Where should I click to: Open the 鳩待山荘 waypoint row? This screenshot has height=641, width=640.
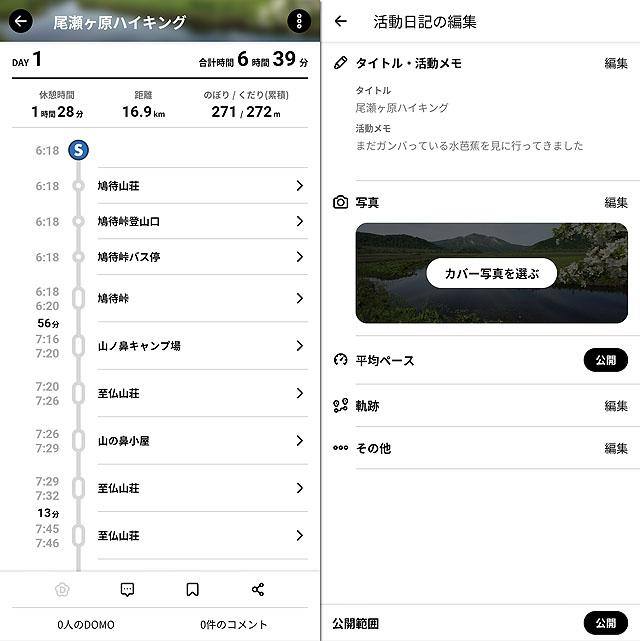point(200,186)
